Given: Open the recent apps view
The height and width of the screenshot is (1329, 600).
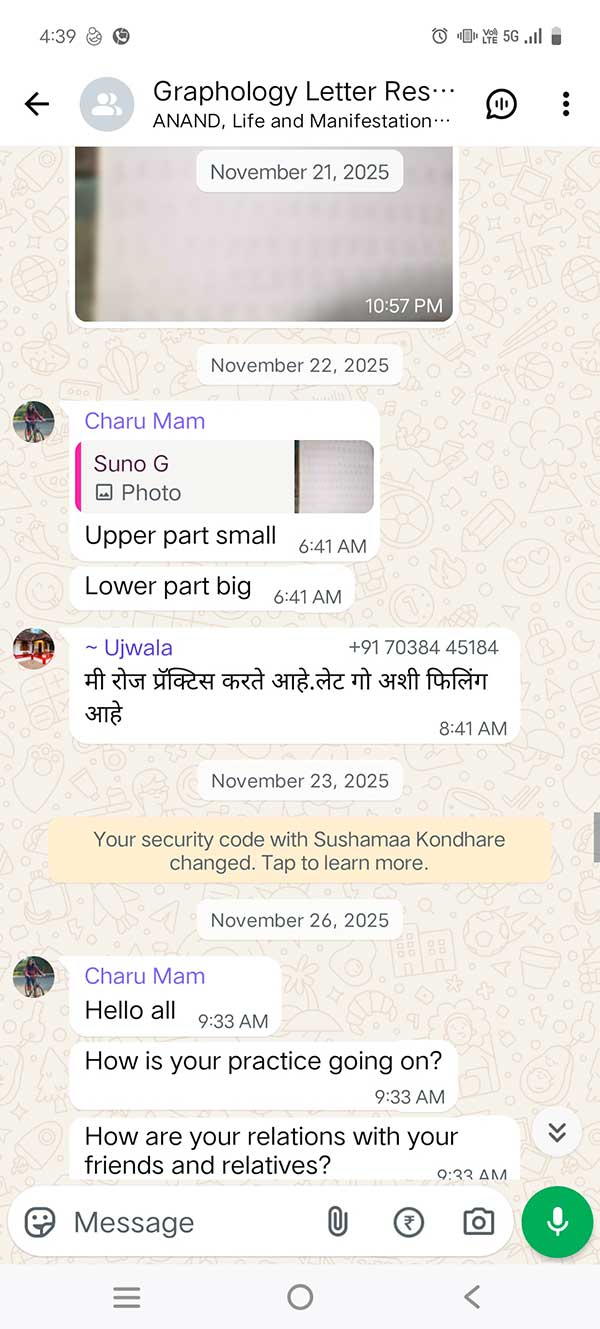Looking at the screenshot, I should (x=127, y=1297).
